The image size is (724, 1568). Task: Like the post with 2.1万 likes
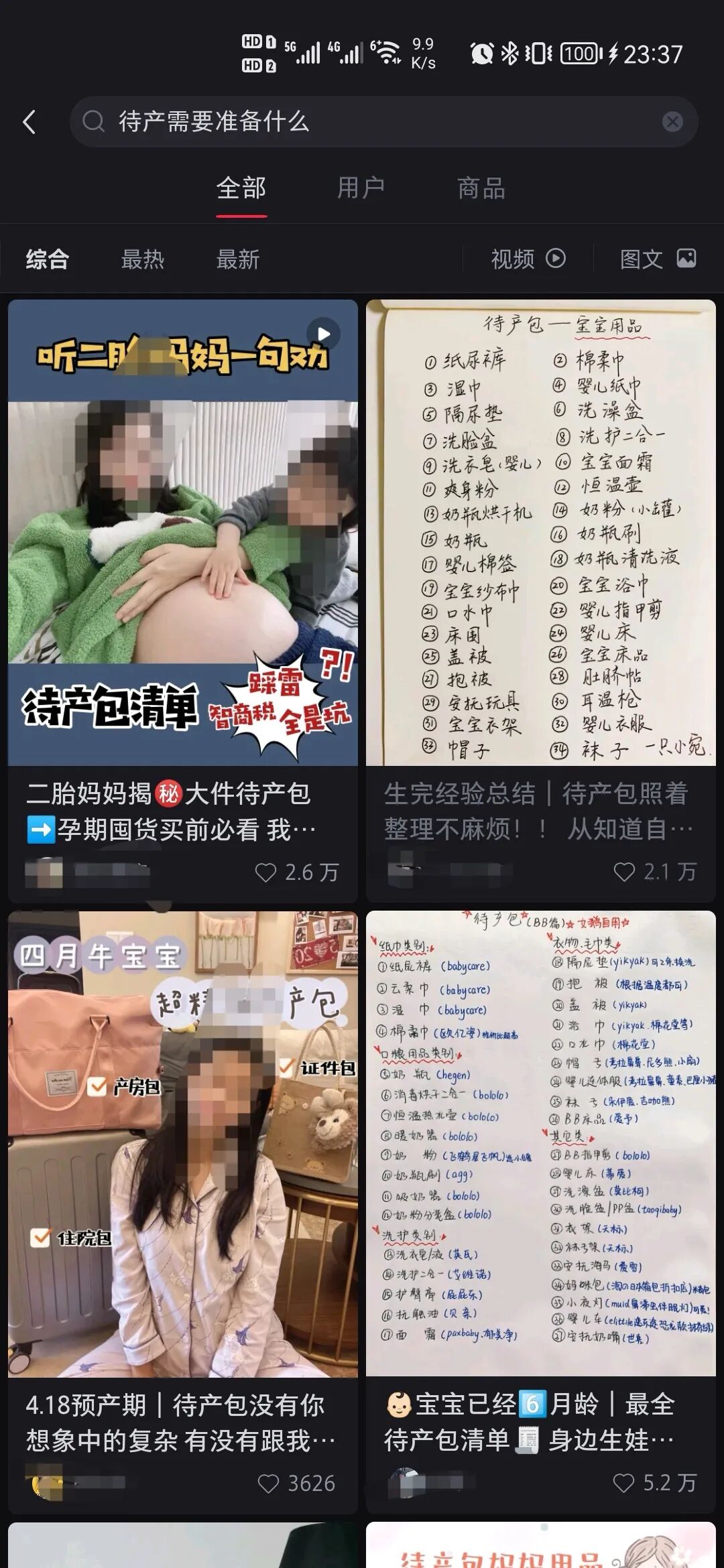[x=624, y=872]
